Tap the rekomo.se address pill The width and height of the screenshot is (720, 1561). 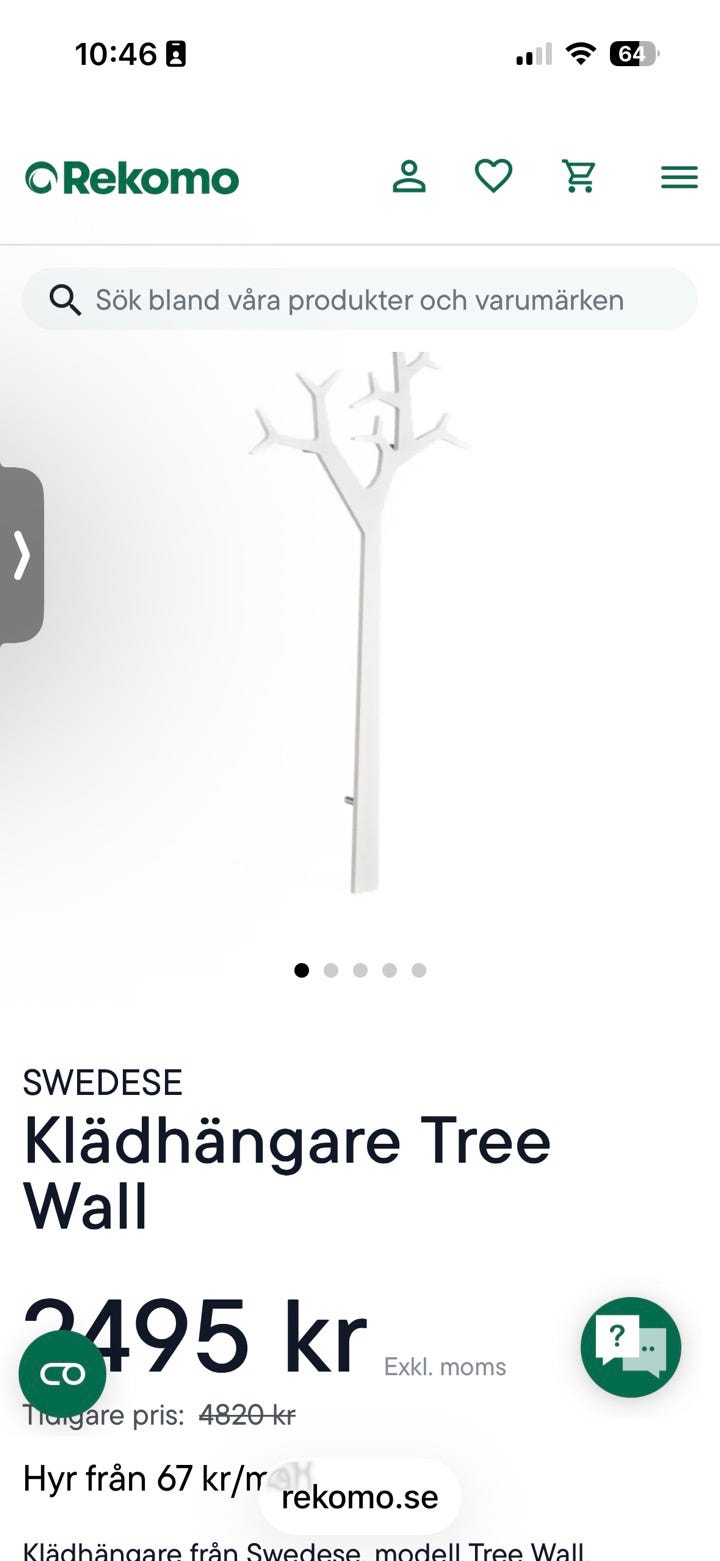[360, 1497]
